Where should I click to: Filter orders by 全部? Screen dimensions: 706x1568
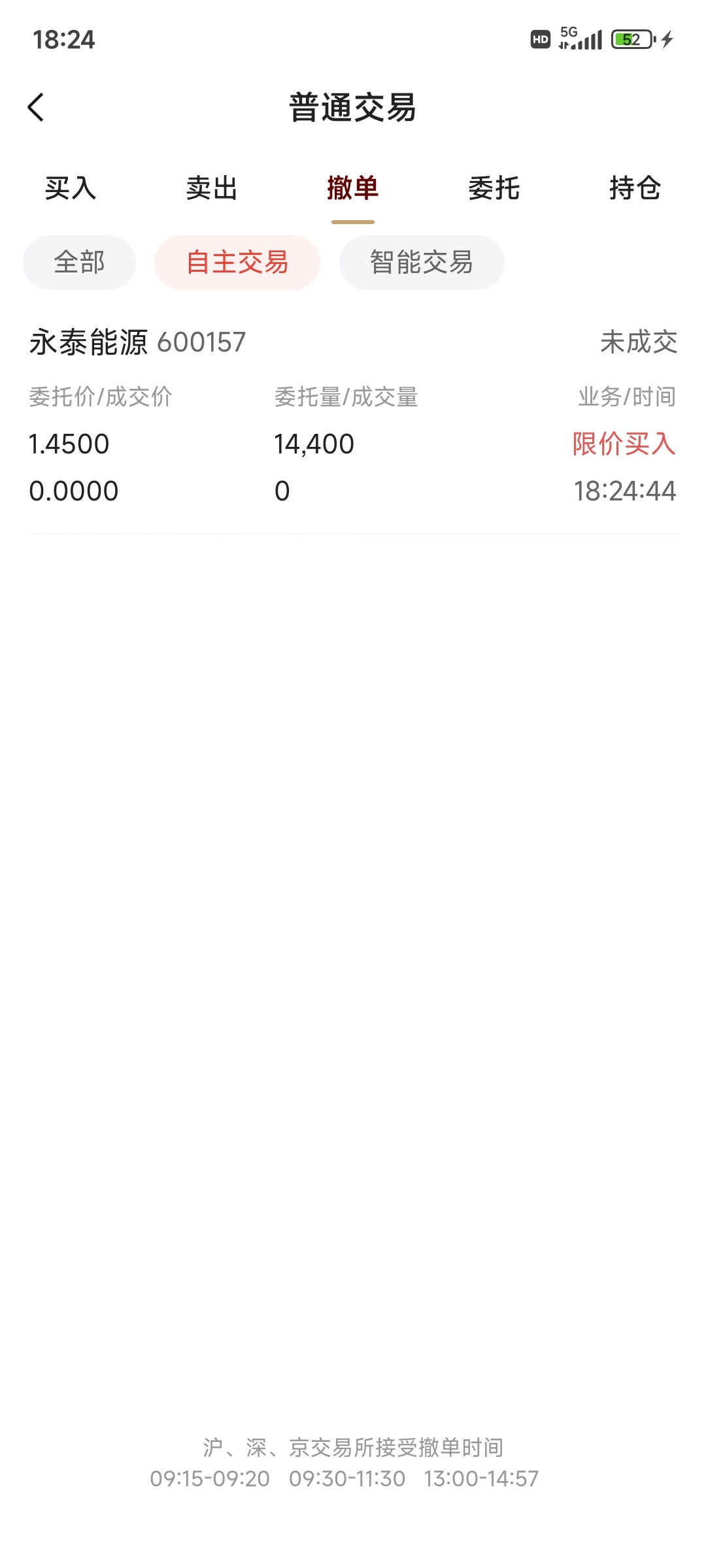[x=79, y=263]
